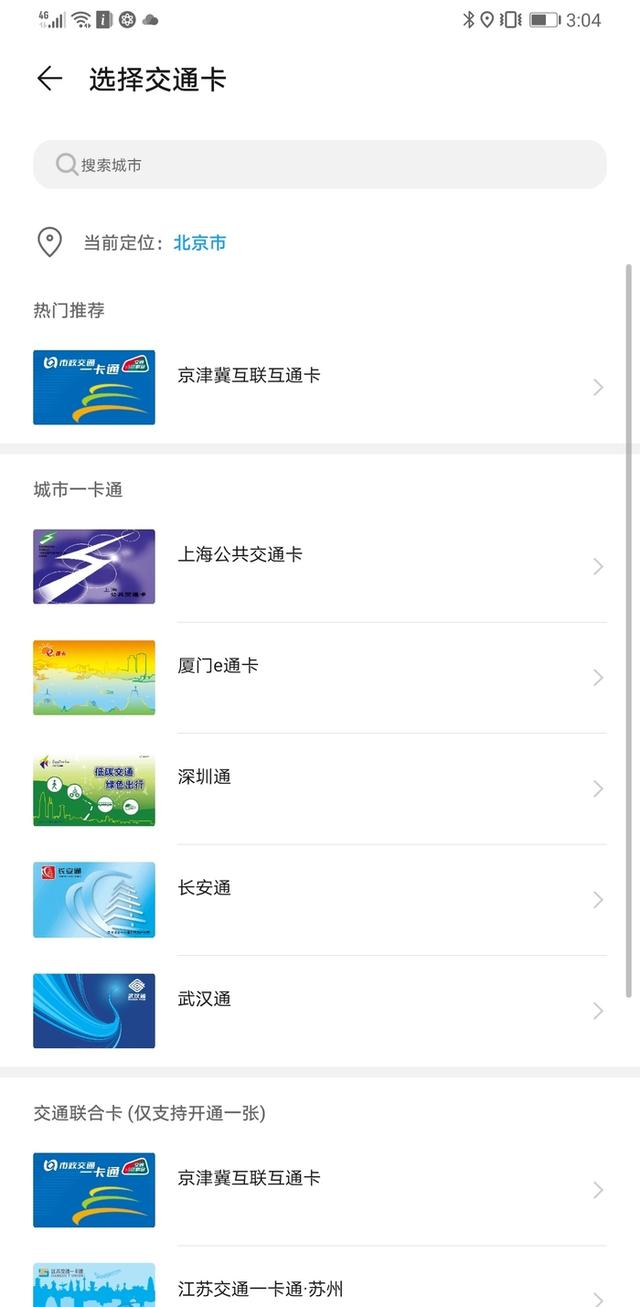This screenshot has height=1307, width=640.
Task: Open 京津冀互联互通卡 under 热门推荐
Action: [320, 387]
